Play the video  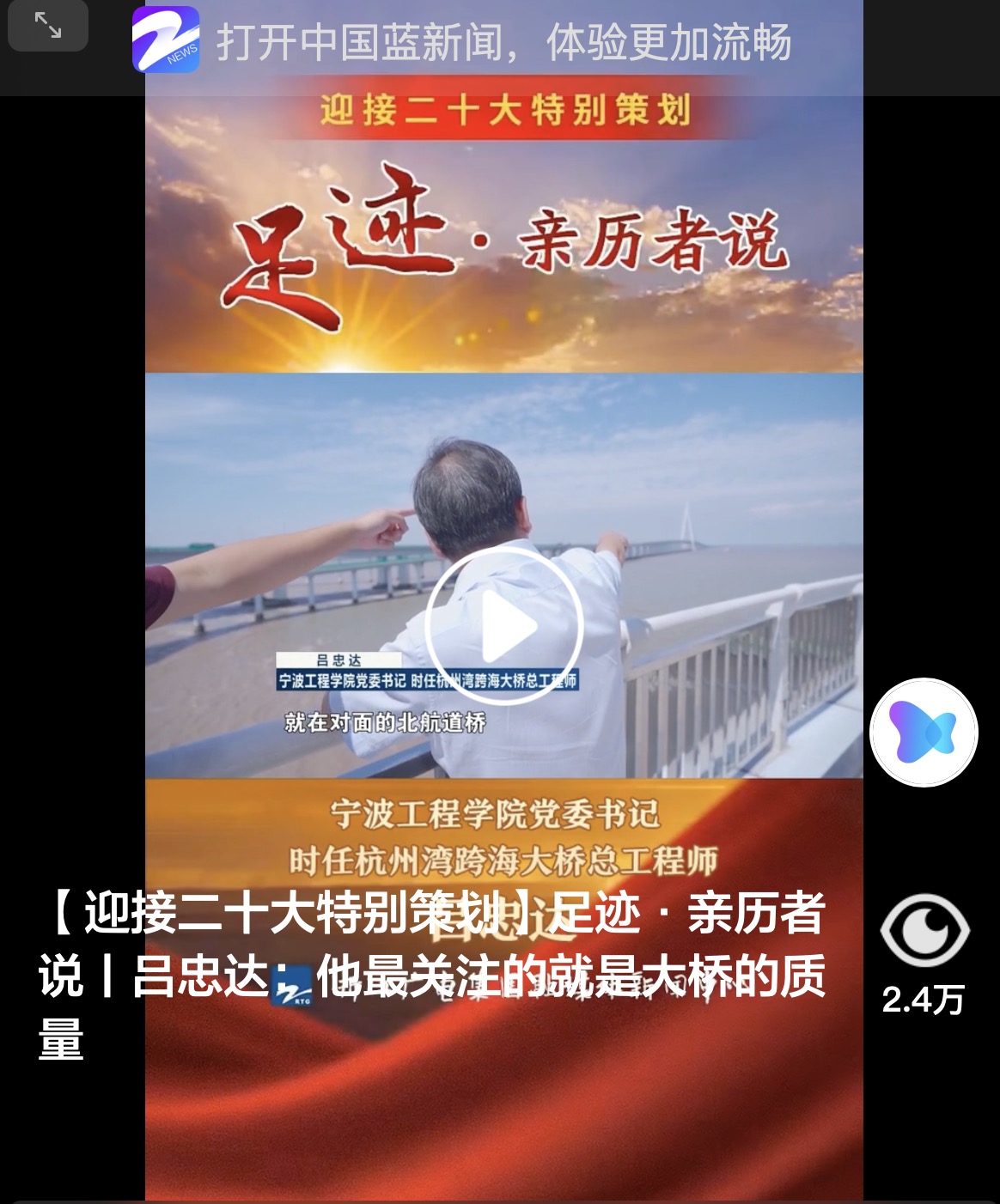[504, 626]
